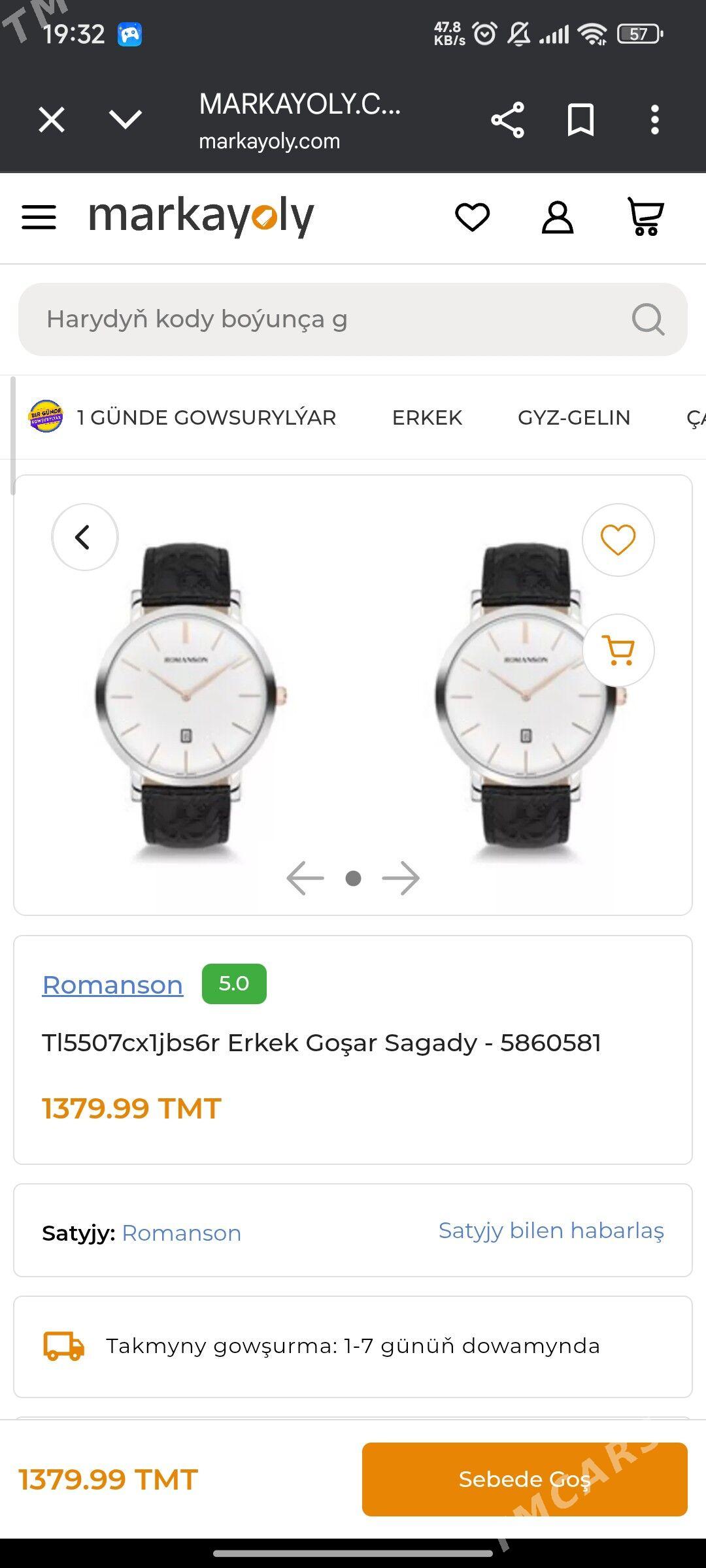
Task: Switch to the GYZ-GELIN category
Action: (574, 417)
